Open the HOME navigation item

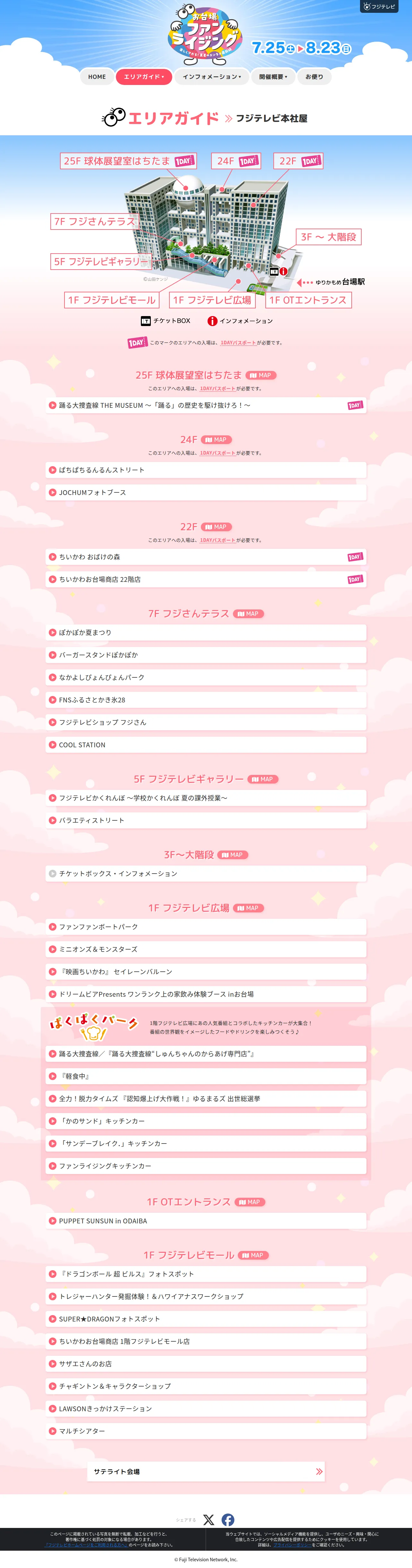(x=97, y=77)
